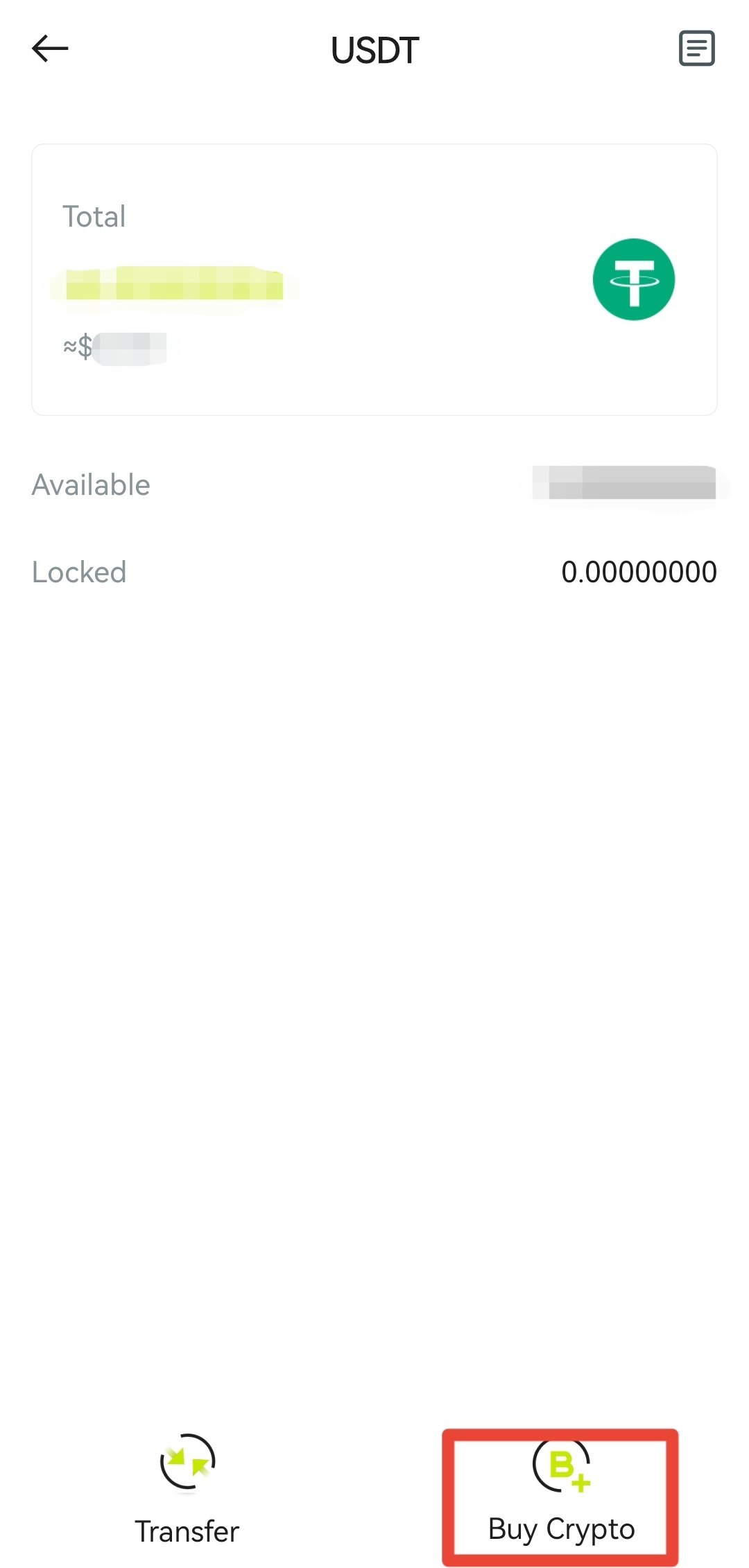Go back using the arrow icon
The height and width of the screenshot is (1568, 749).
click(x=50, y=49)
